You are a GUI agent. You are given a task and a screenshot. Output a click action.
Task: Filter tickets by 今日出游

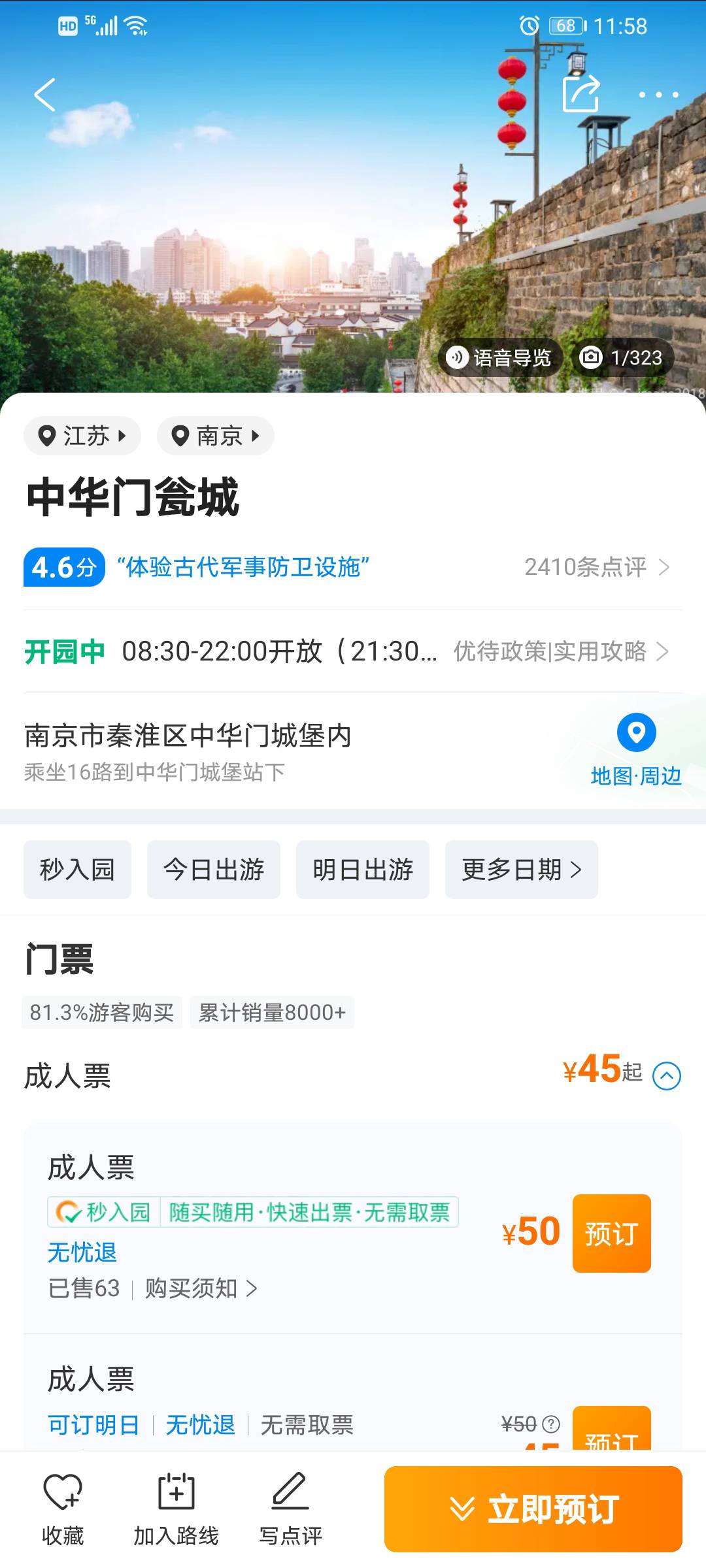click(214, 870)
